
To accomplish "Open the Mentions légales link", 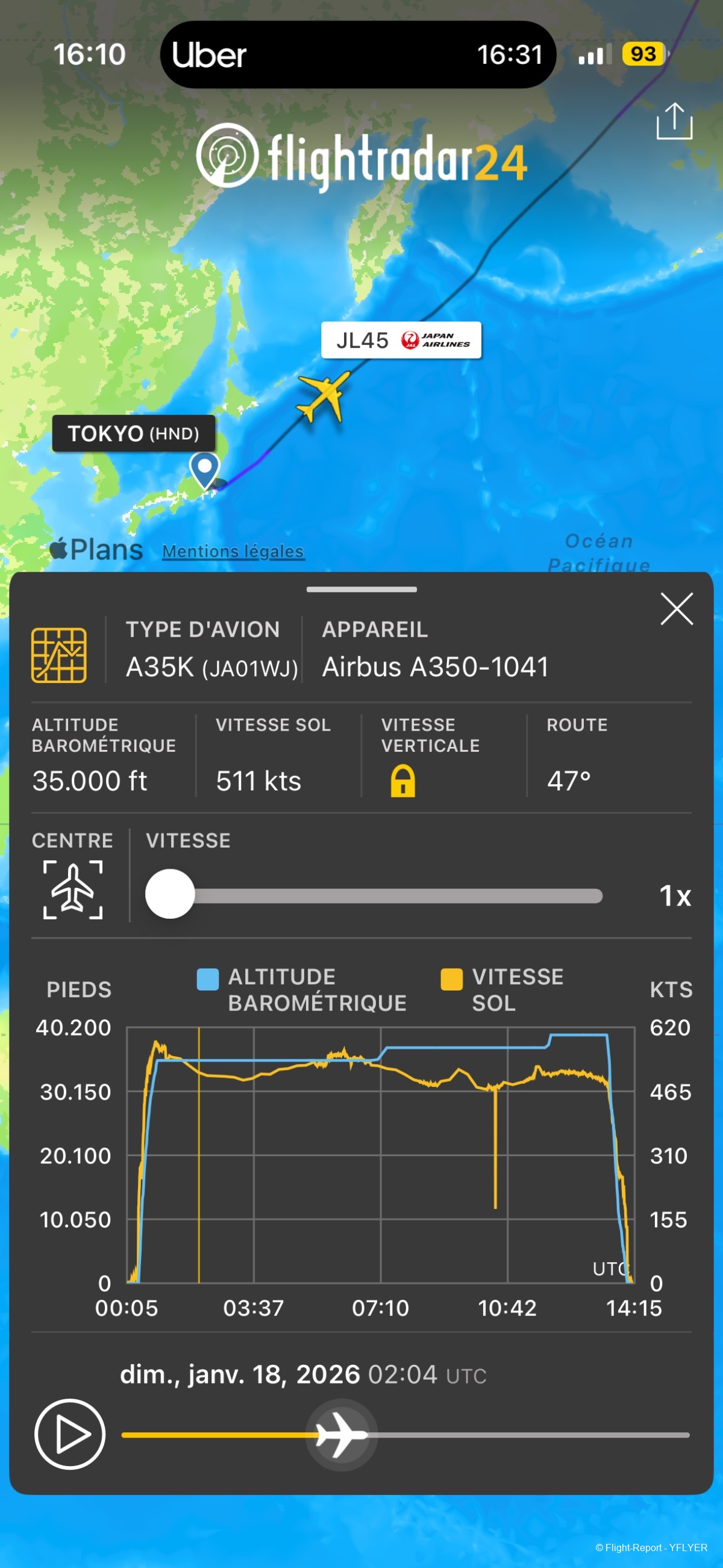I will (x=233, y=551).
